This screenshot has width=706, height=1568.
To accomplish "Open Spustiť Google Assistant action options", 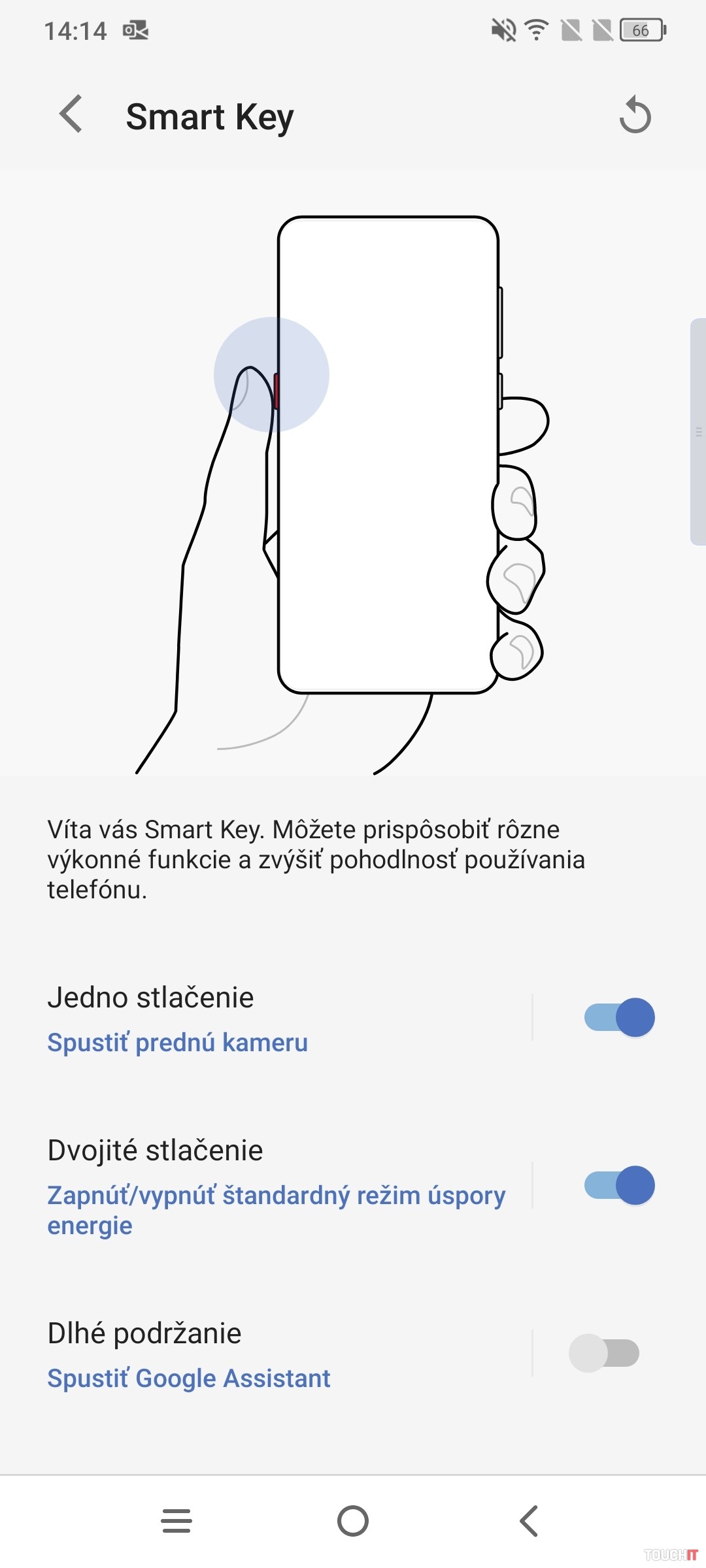I will point(189,1378).
